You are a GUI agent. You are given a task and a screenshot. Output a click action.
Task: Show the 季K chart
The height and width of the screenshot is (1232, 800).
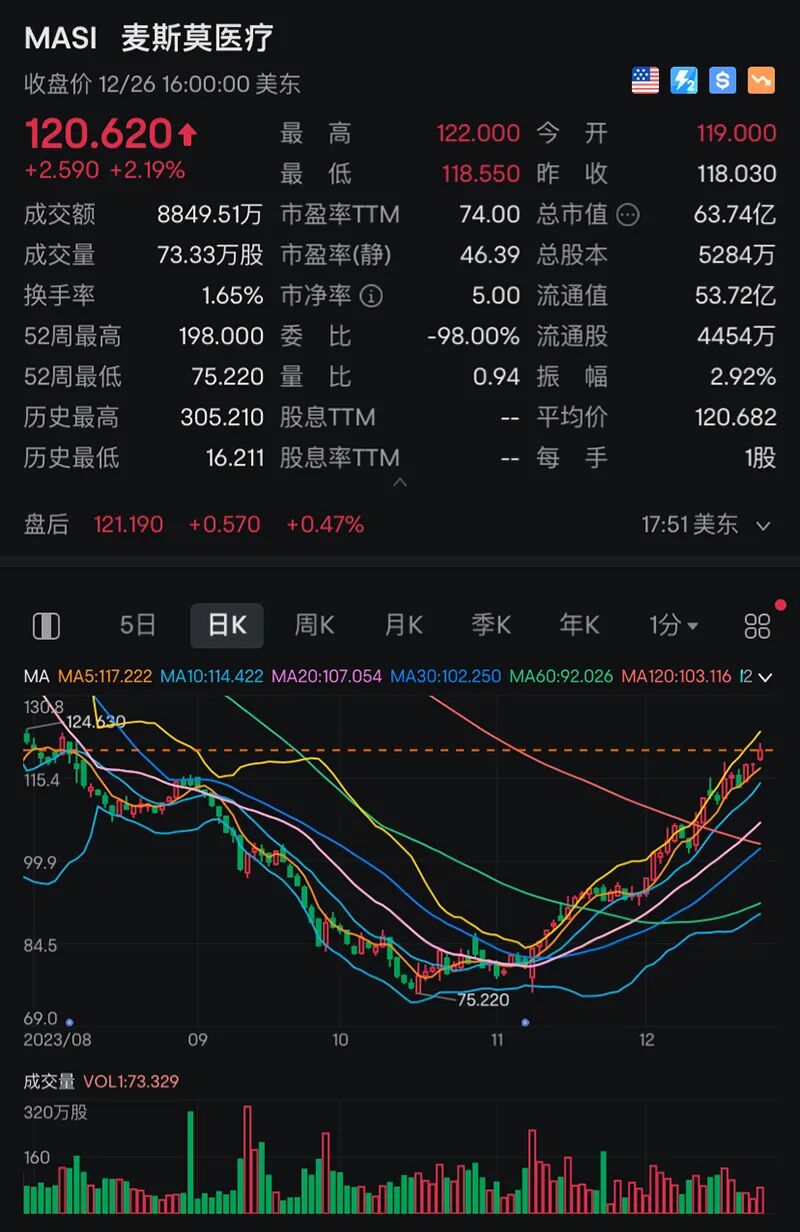coord(491,626)
